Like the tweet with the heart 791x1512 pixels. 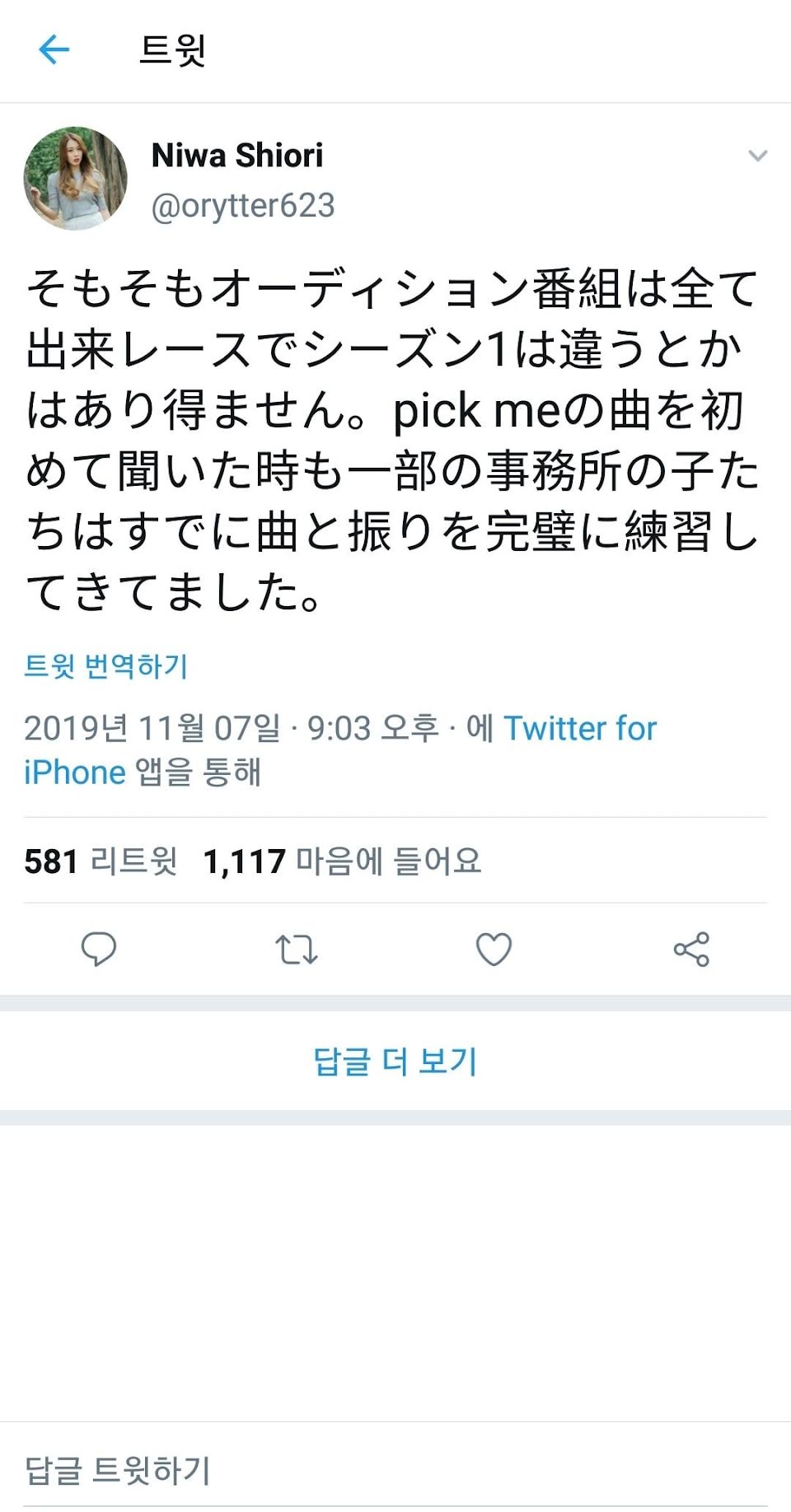point(494,949)
